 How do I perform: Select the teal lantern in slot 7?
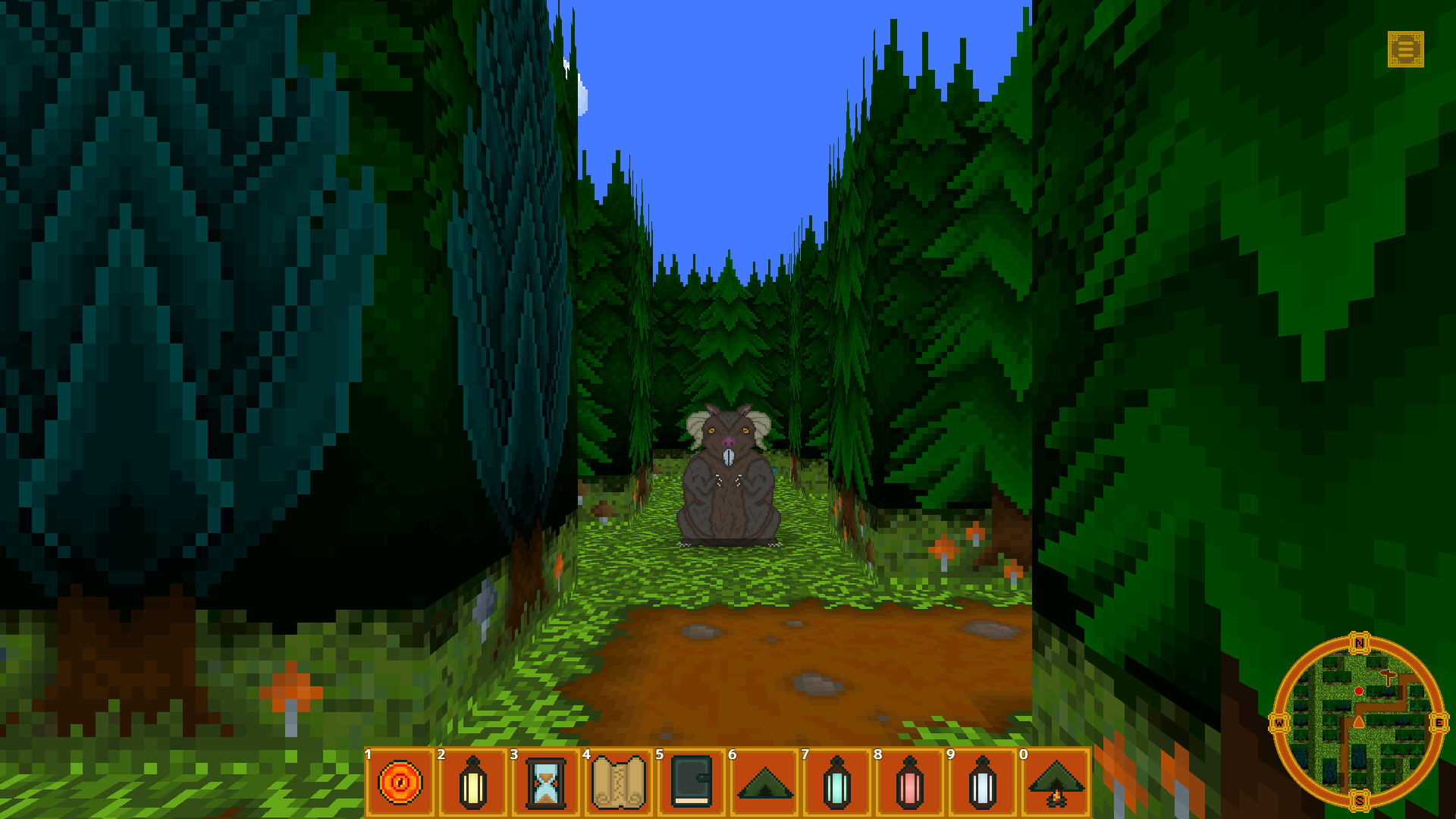(x=836, y=783)
